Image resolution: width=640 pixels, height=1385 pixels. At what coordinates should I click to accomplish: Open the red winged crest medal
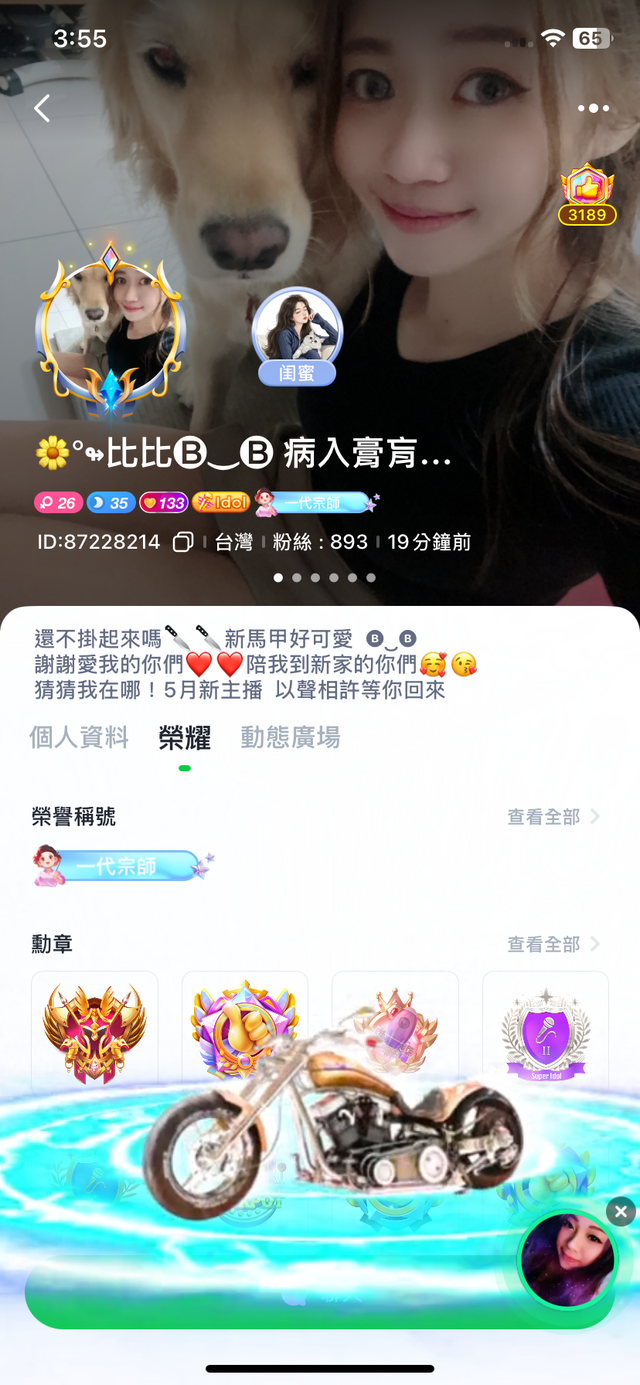[x=95, y=1030]
